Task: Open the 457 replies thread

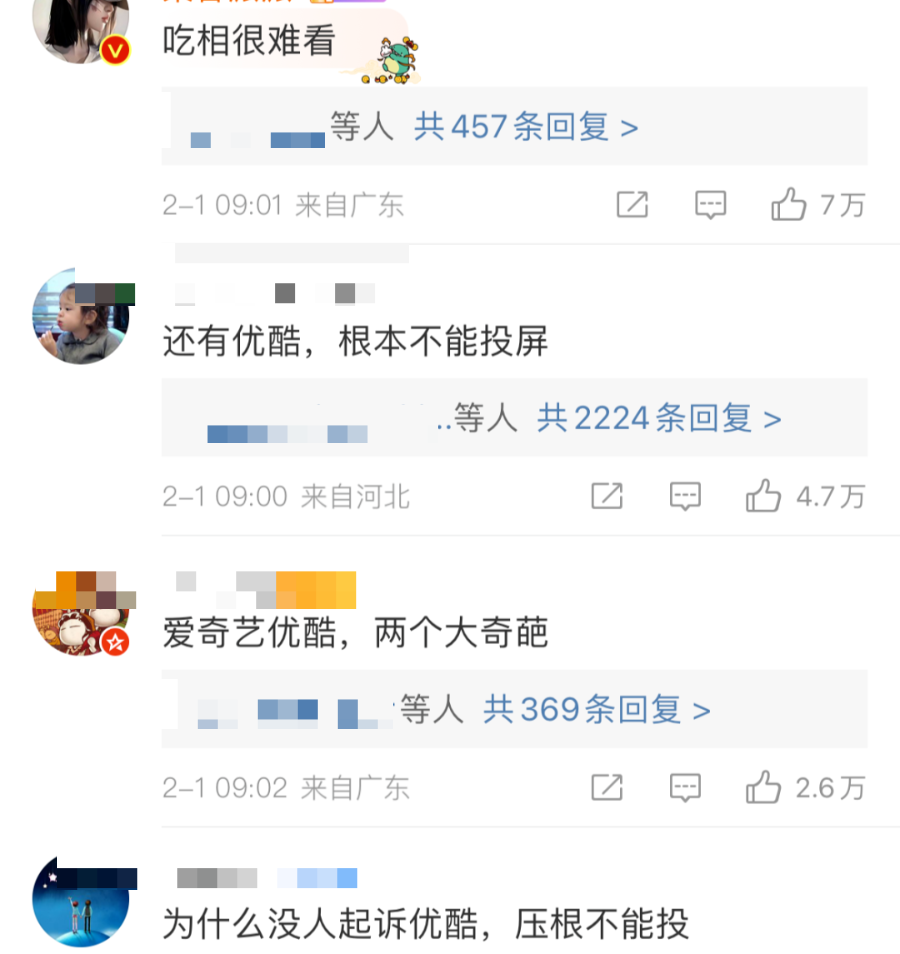Action: click(x=525, y=128)
